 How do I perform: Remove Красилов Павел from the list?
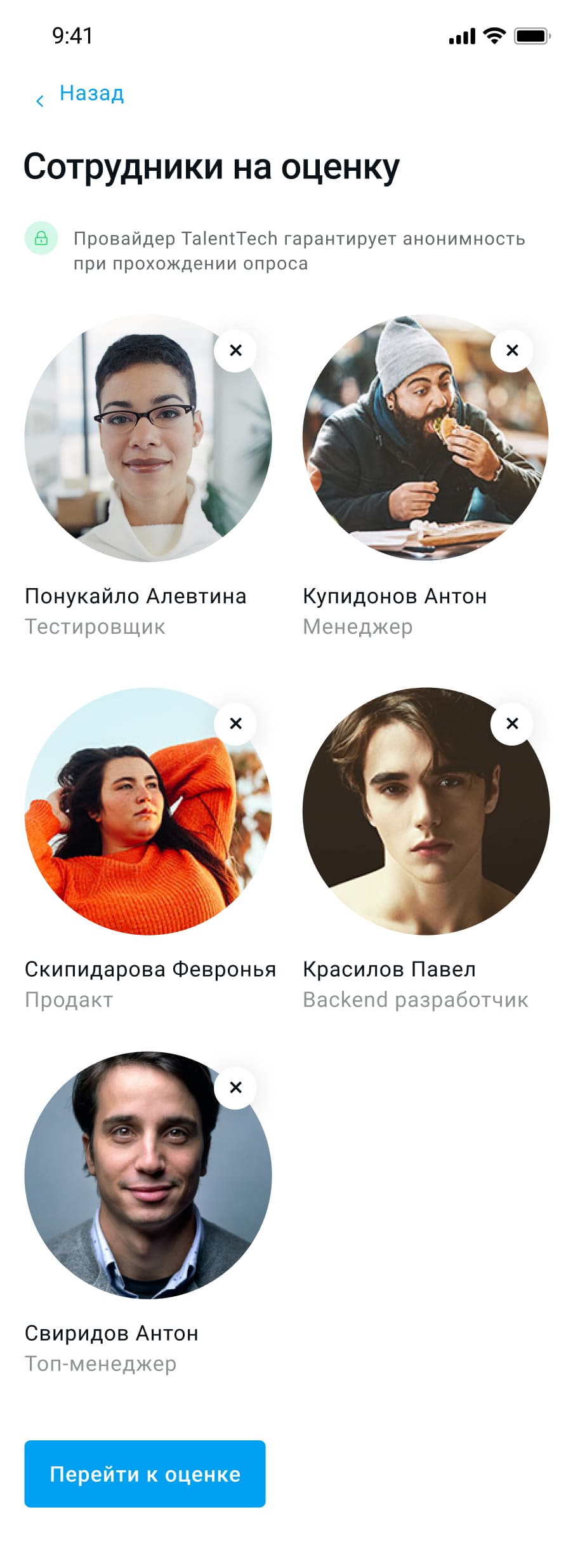click(x=512, y=723)
